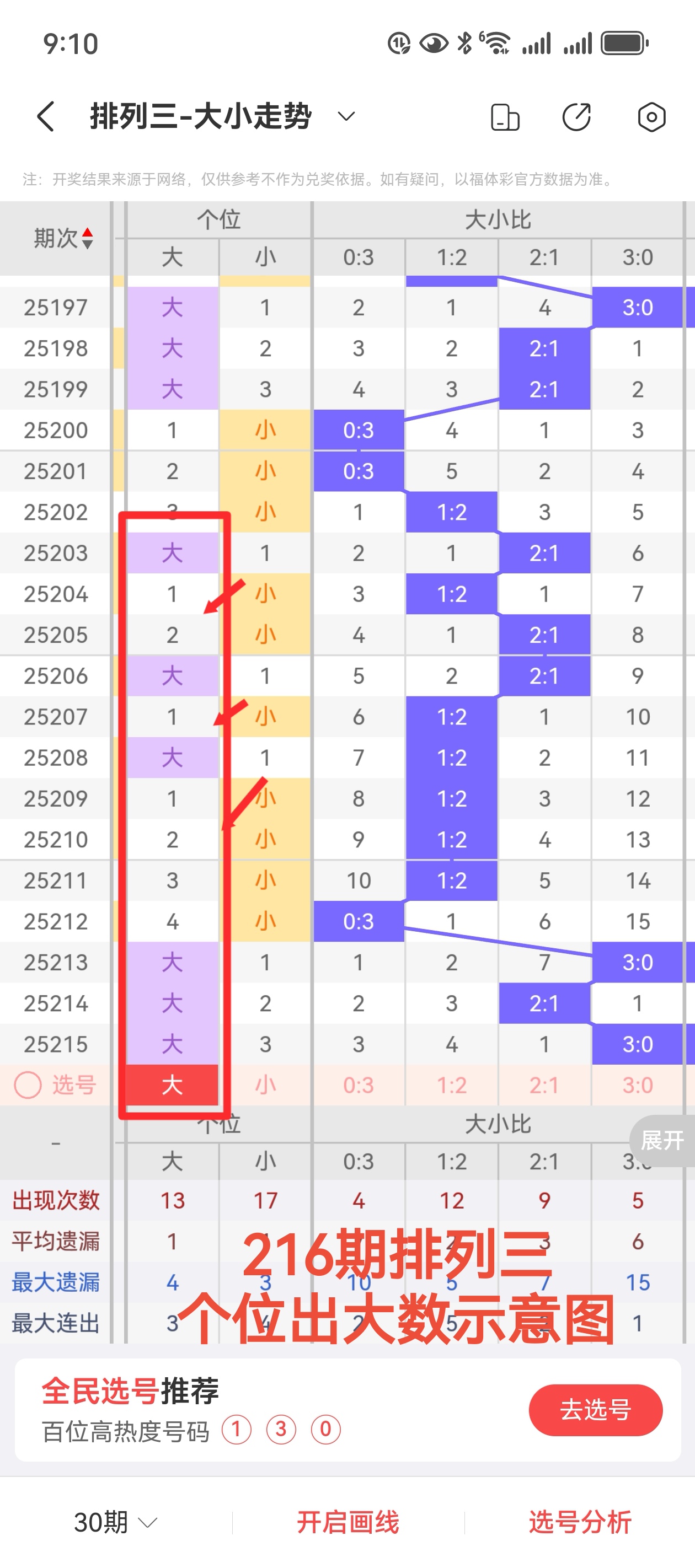Viewport: 695px width, 1568px height.
Task: Expand statistics with 展开 button
Action: click(x=662, y=1141)
